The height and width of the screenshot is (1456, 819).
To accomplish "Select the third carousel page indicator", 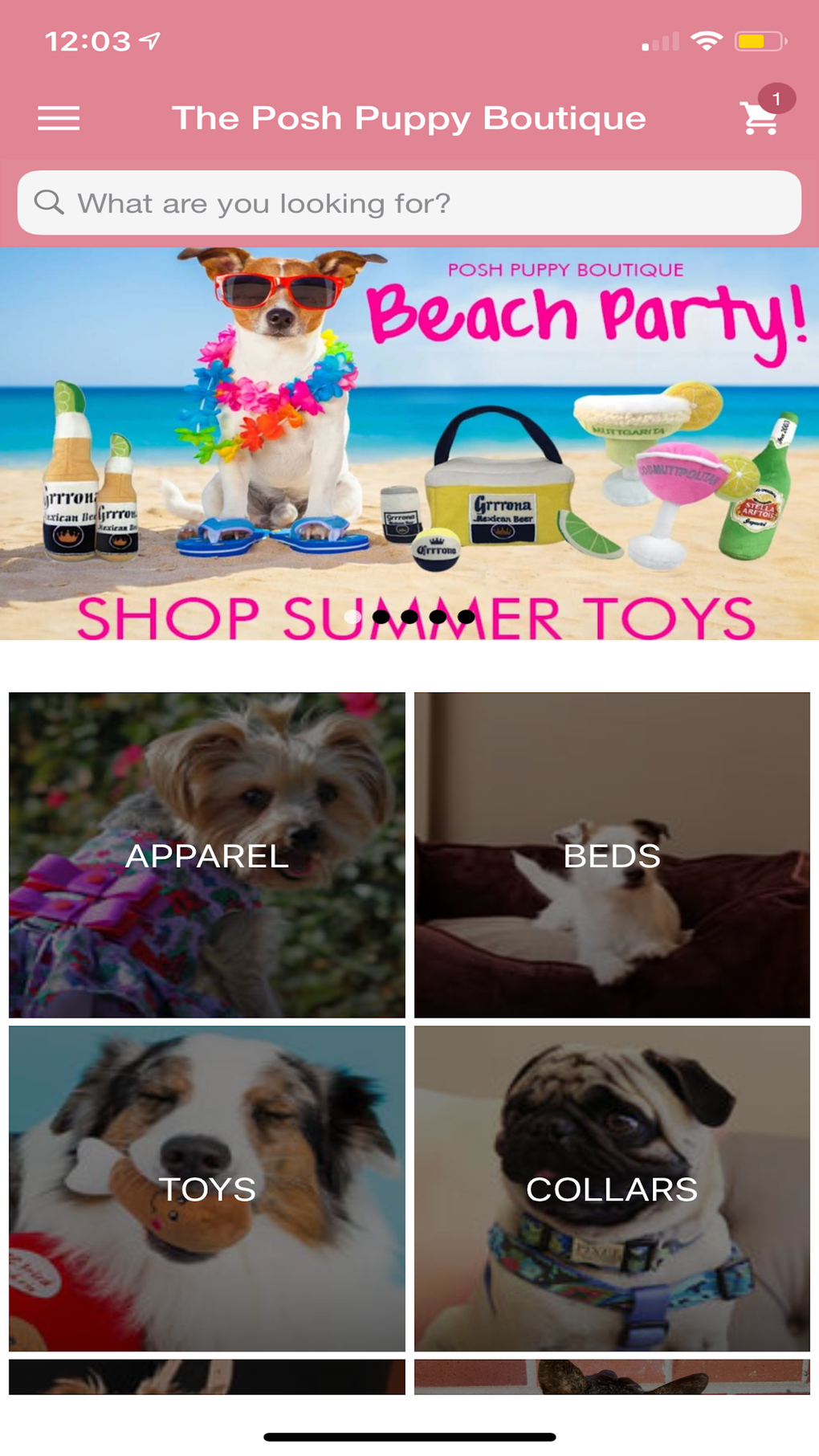I will [409, 617].
